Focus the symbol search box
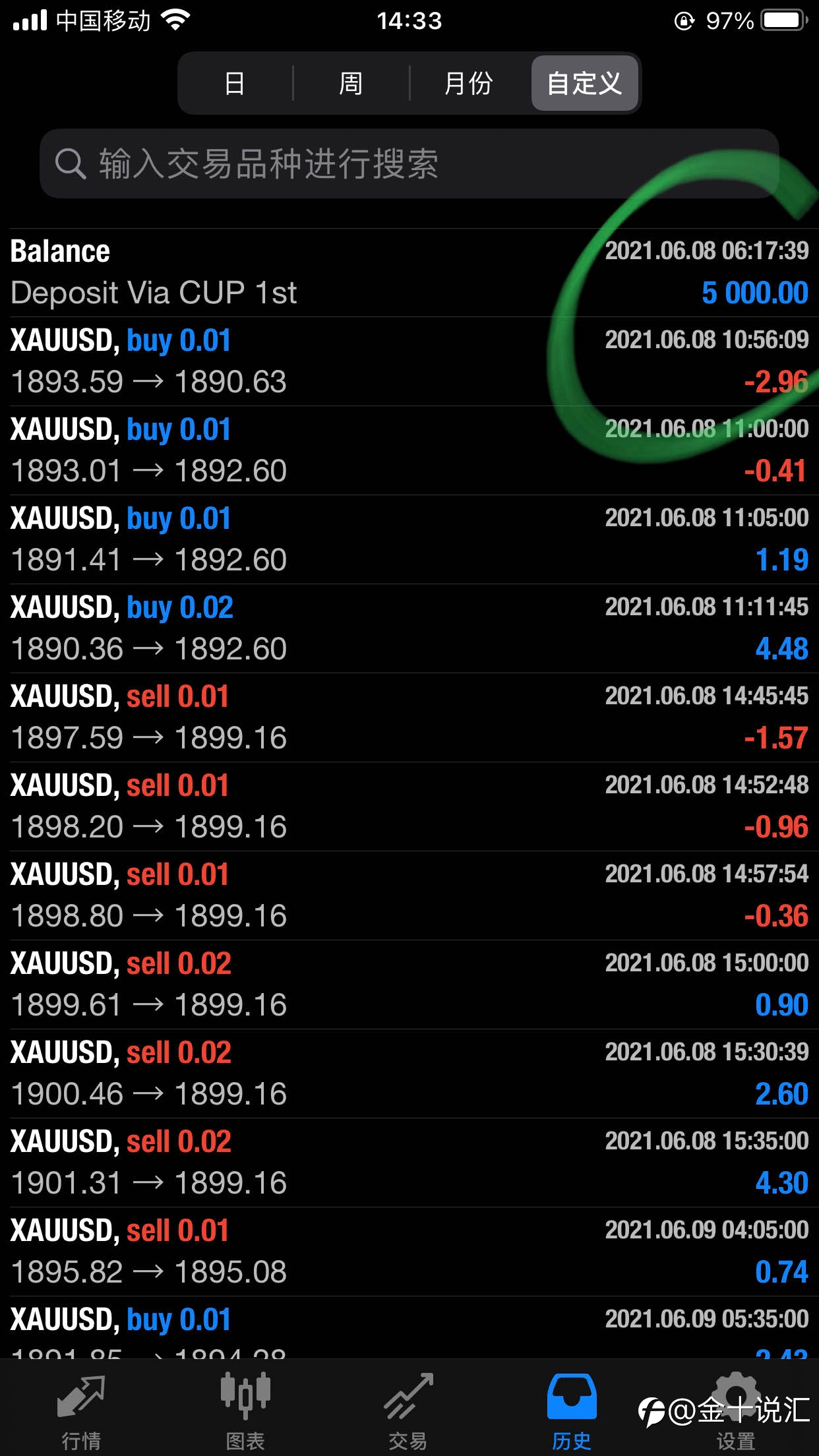The height and width of the screenshot is (1456, 819). tap(409, 164)
